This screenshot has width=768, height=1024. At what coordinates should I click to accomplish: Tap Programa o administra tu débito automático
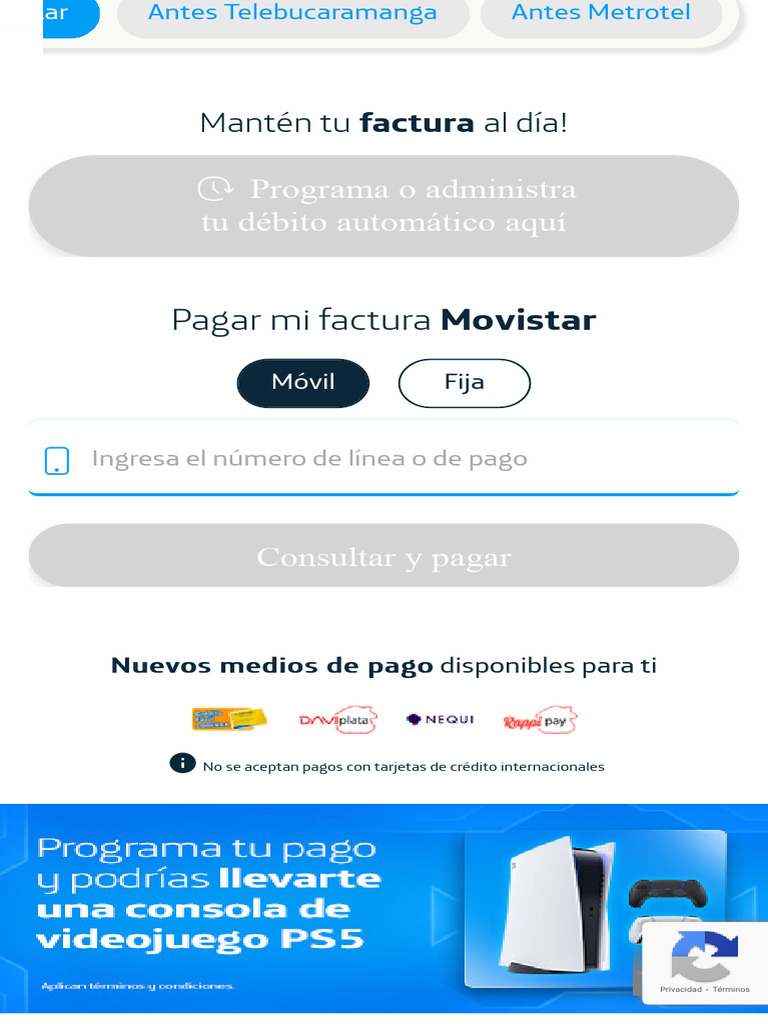pyautogui.click(x=383, y=206)
